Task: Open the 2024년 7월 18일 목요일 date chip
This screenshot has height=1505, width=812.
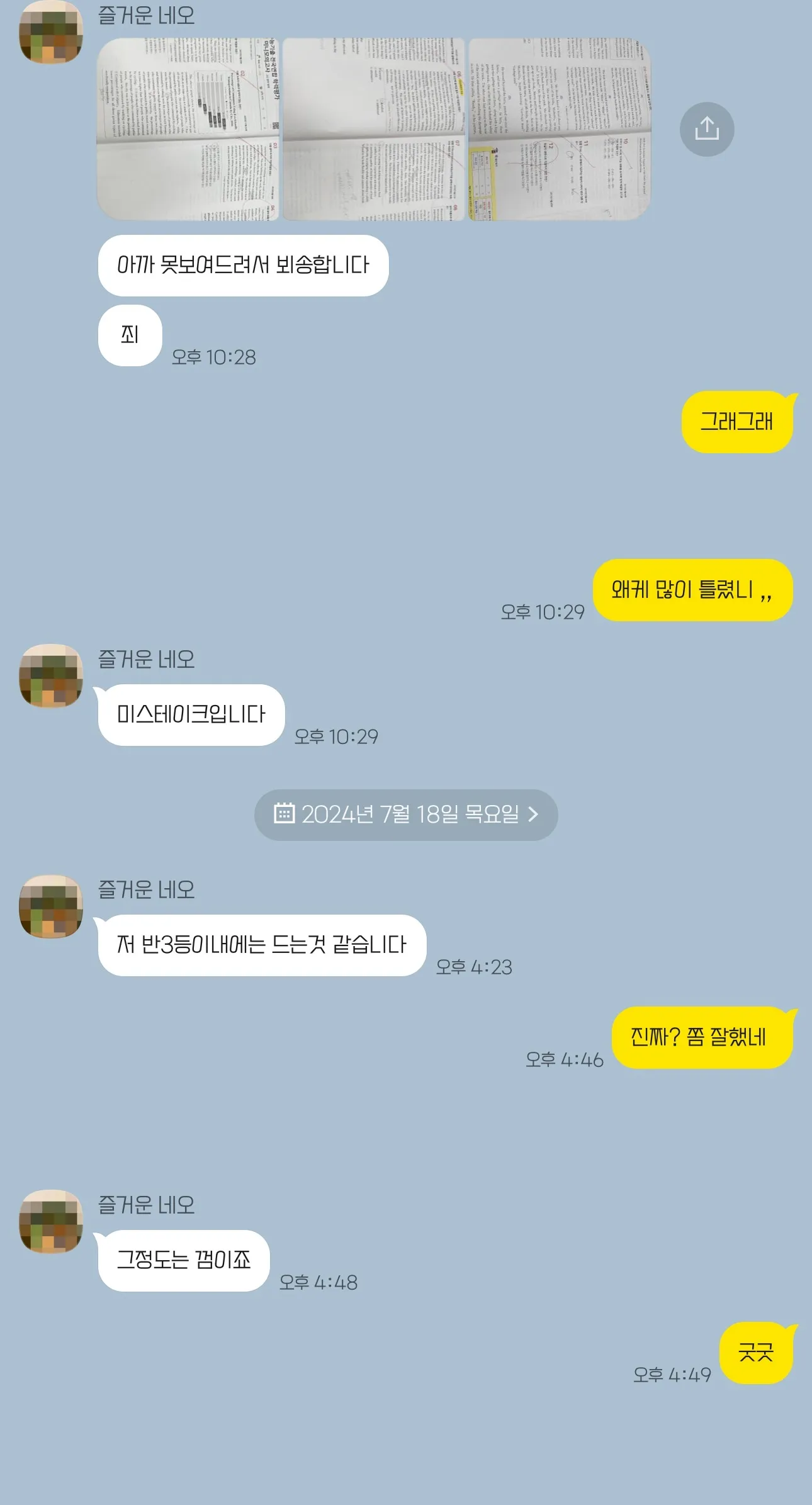Action: [x=406, y=815]
